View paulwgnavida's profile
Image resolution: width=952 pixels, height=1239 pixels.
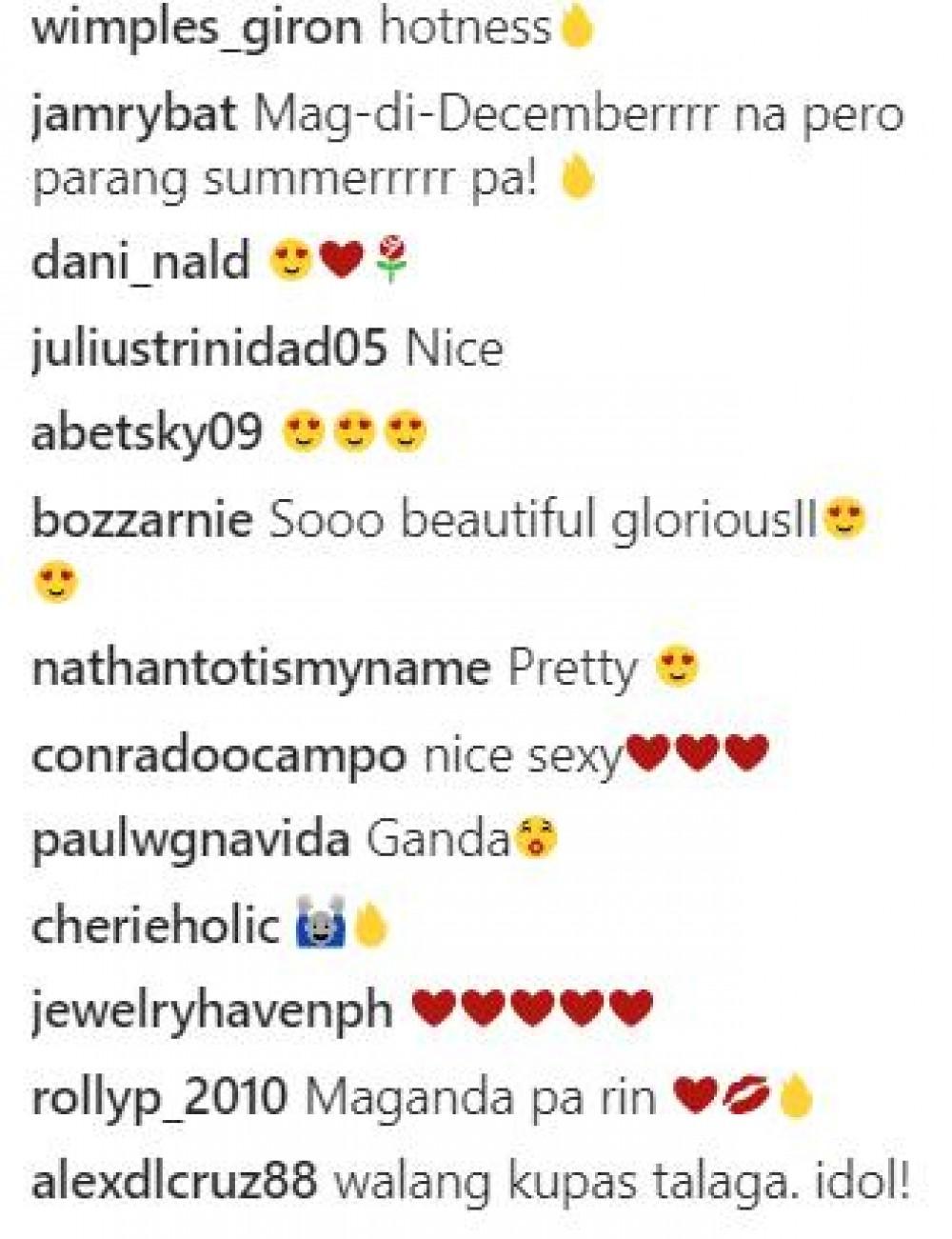[189, 840]
